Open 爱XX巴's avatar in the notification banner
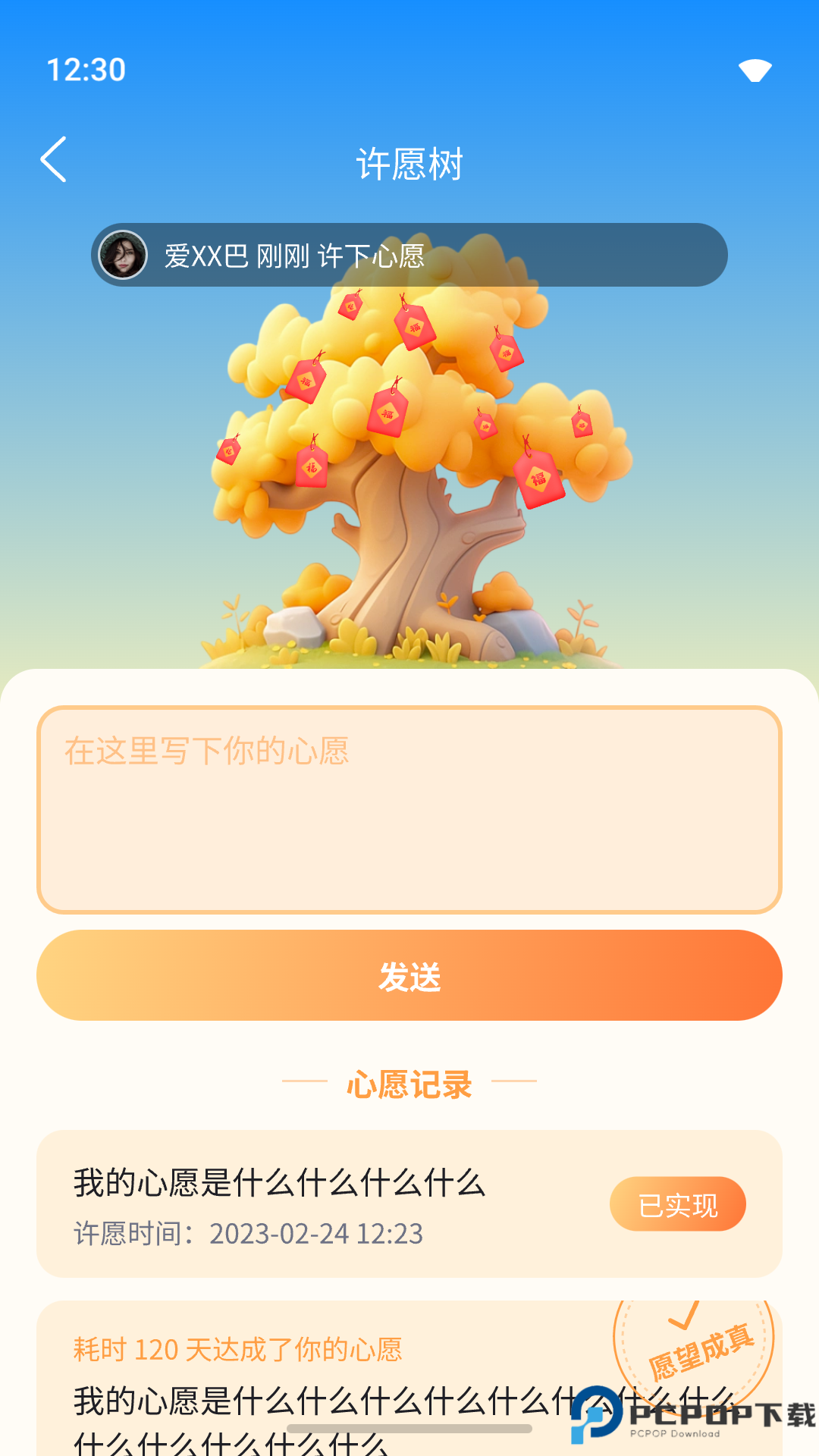The image size is (819, 1456). click(124, 256)
